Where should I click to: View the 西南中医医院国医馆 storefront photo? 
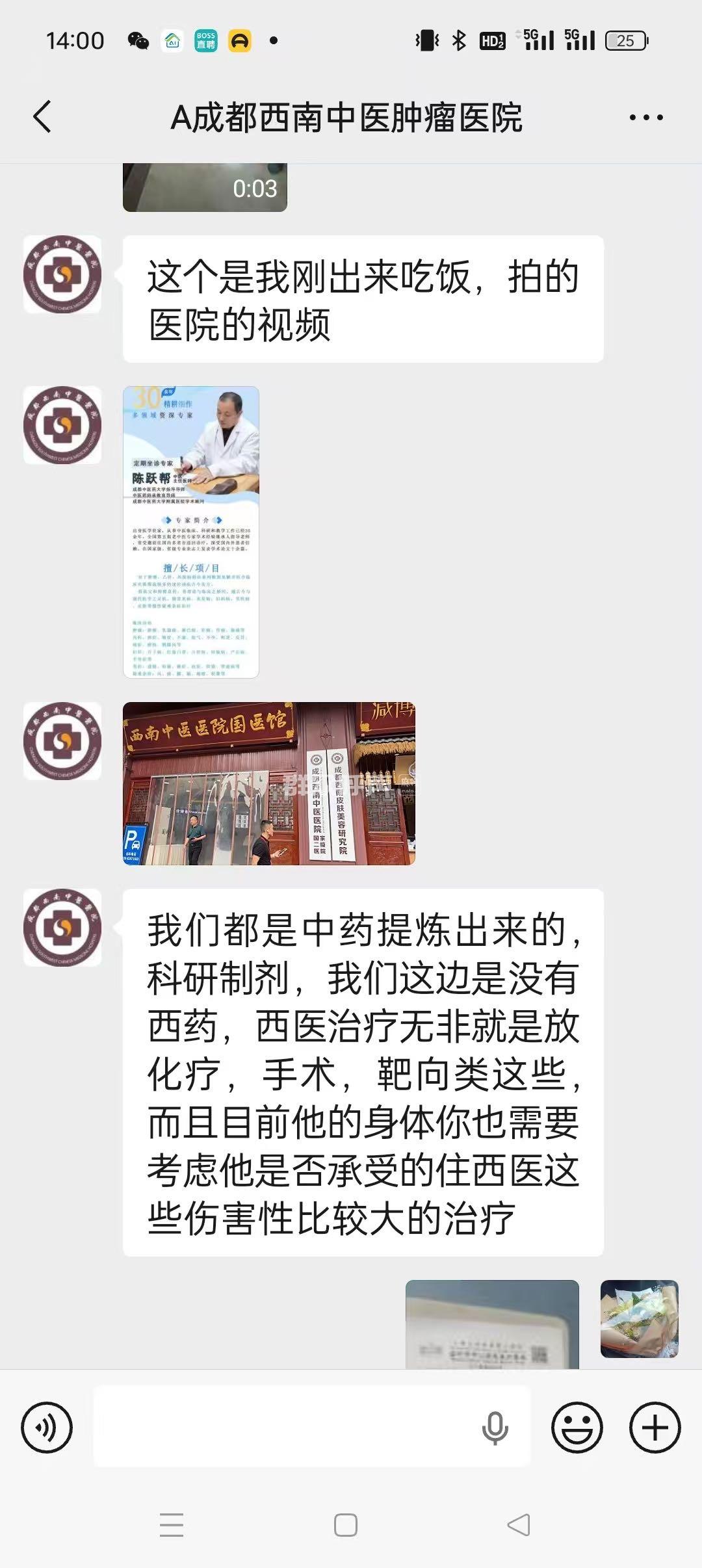(x=268, y=783)
